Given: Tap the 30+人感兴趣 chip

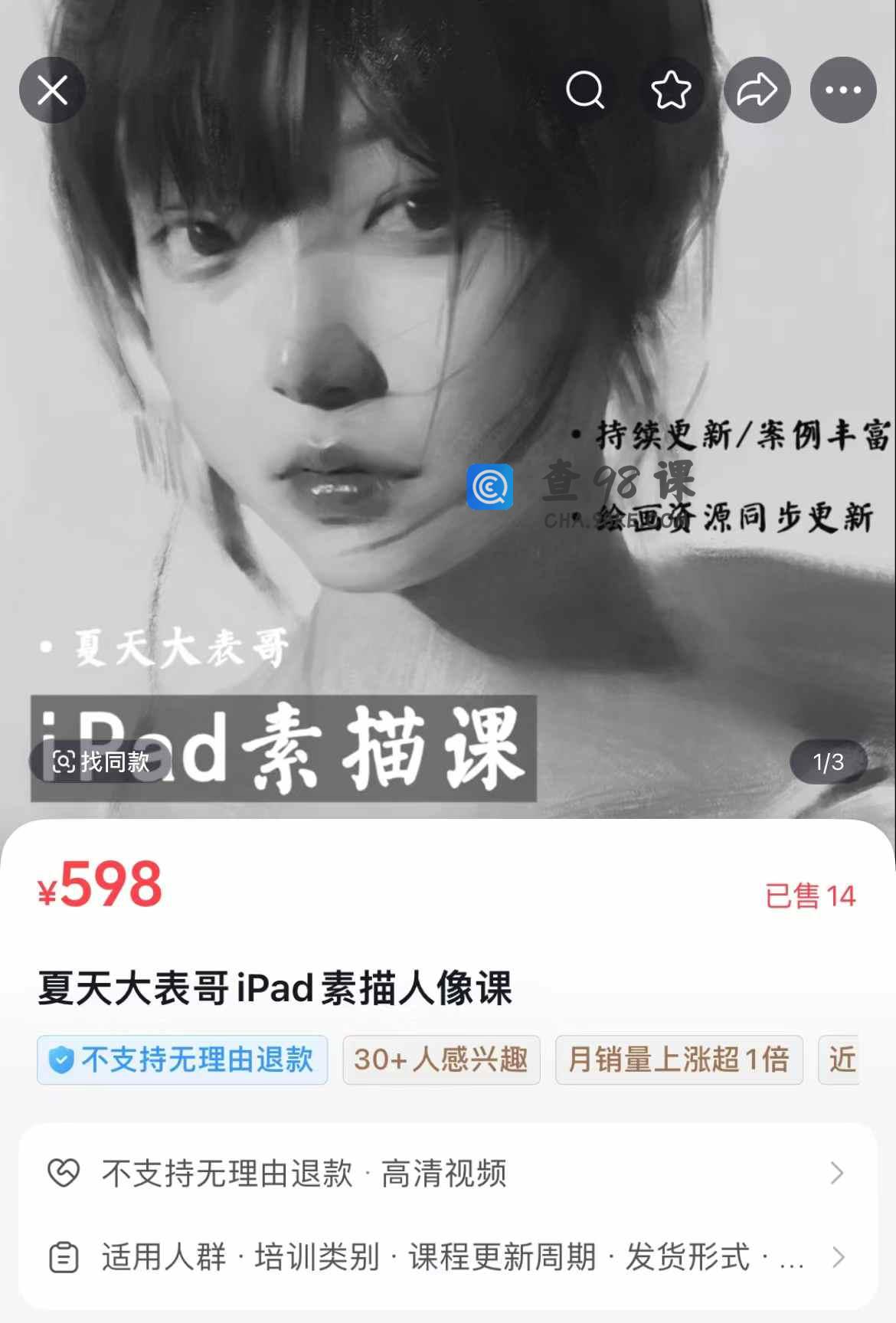Looking at the screenshot, I should 441,1059.
